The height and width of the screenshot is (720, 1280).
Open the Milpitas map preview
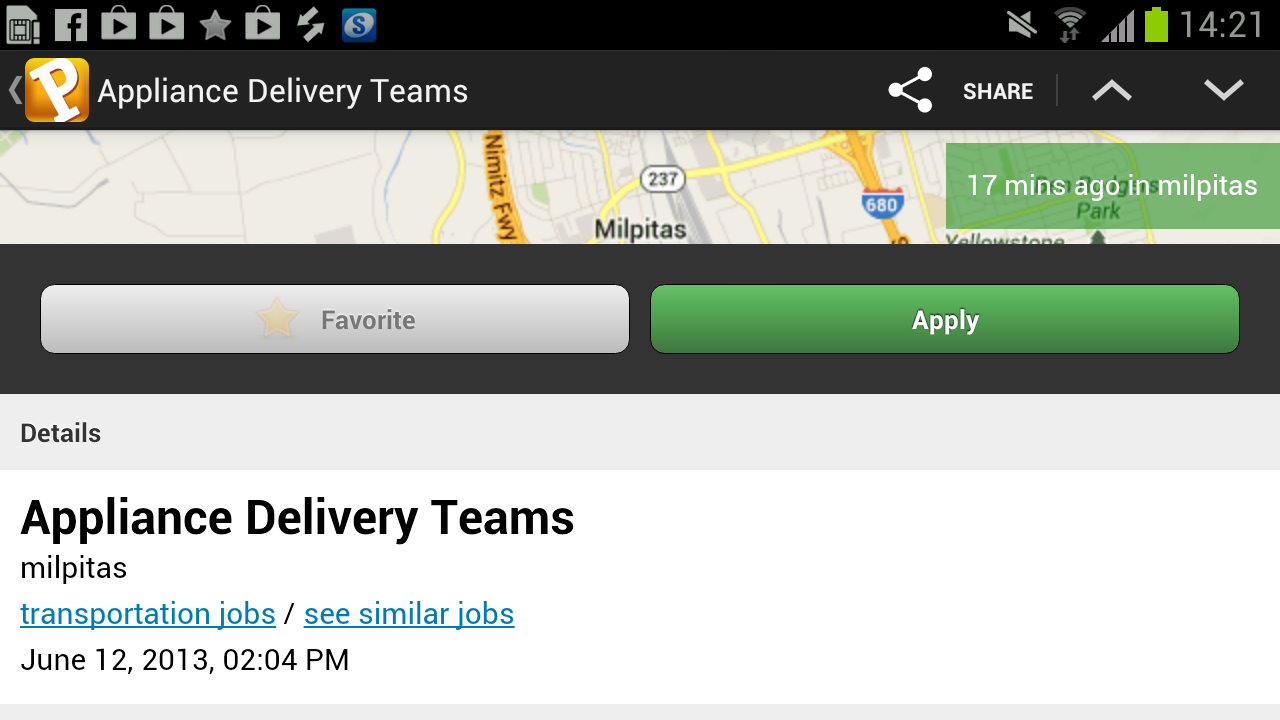[470, 188]
